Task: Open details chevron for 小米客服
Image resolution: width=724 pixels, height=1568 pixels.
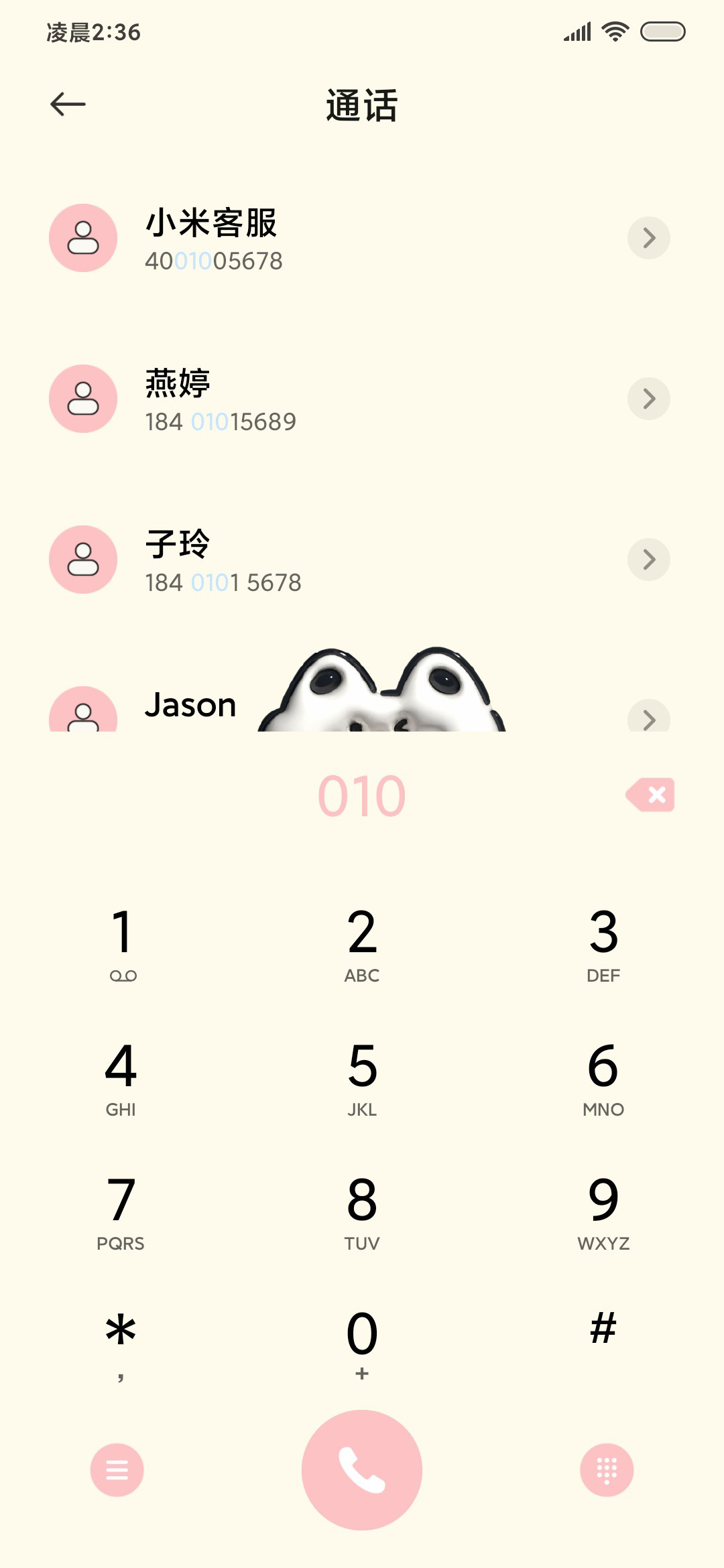Action: (x=648, y=238)
